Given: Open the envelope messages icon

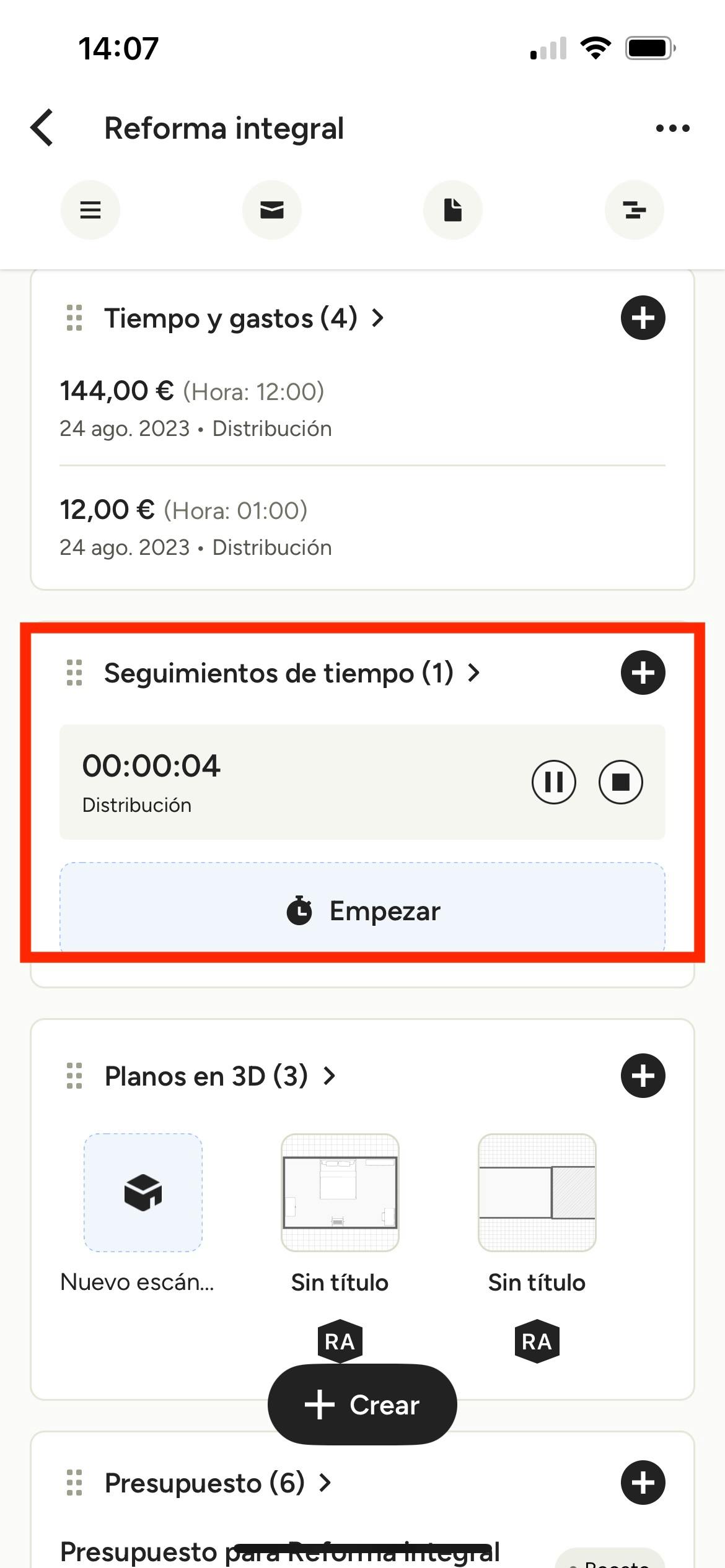Looking at the screenshot, I should 272,210.
